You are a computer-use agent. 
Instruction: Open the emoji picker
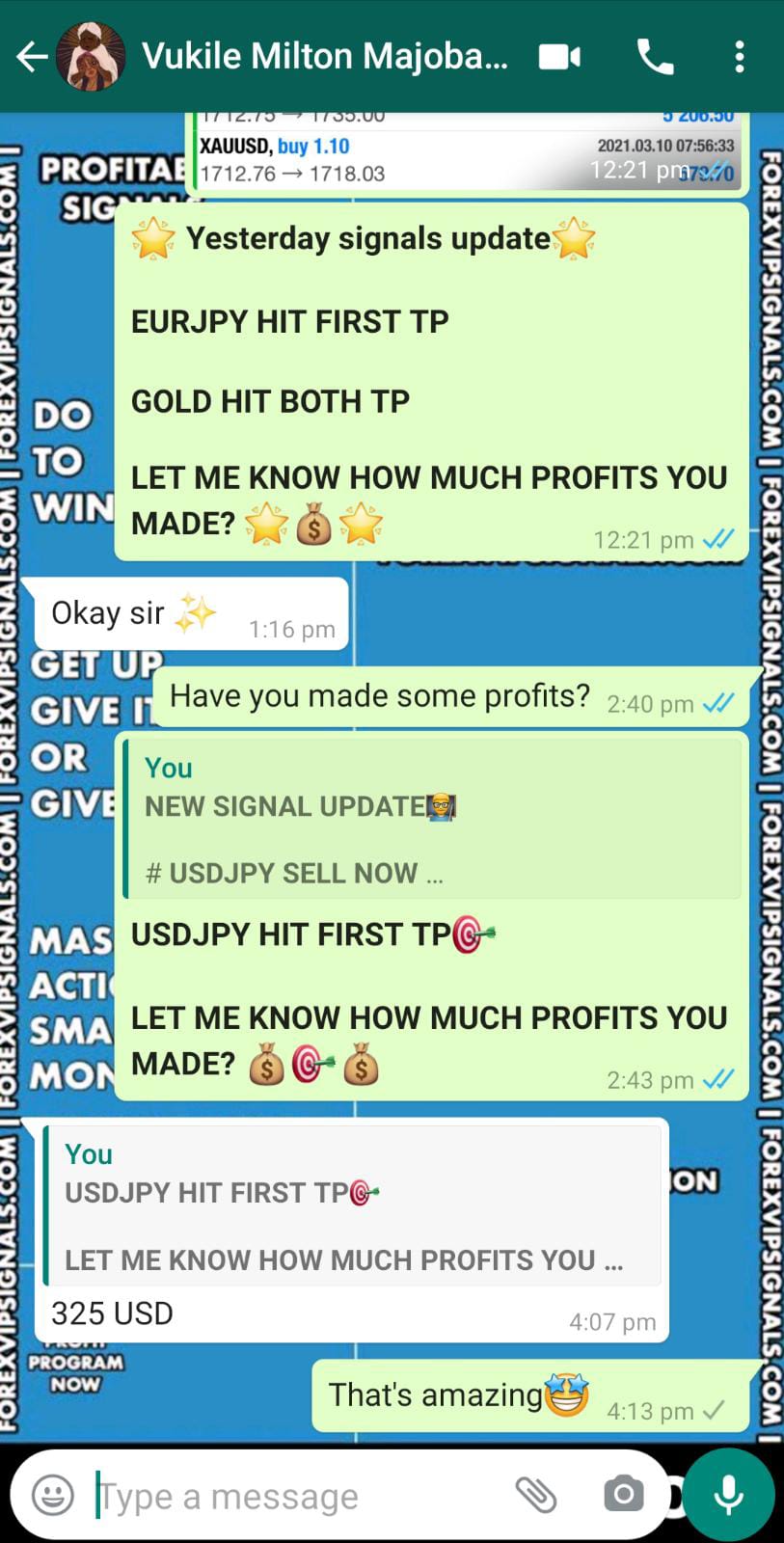tap(53, 1495)
